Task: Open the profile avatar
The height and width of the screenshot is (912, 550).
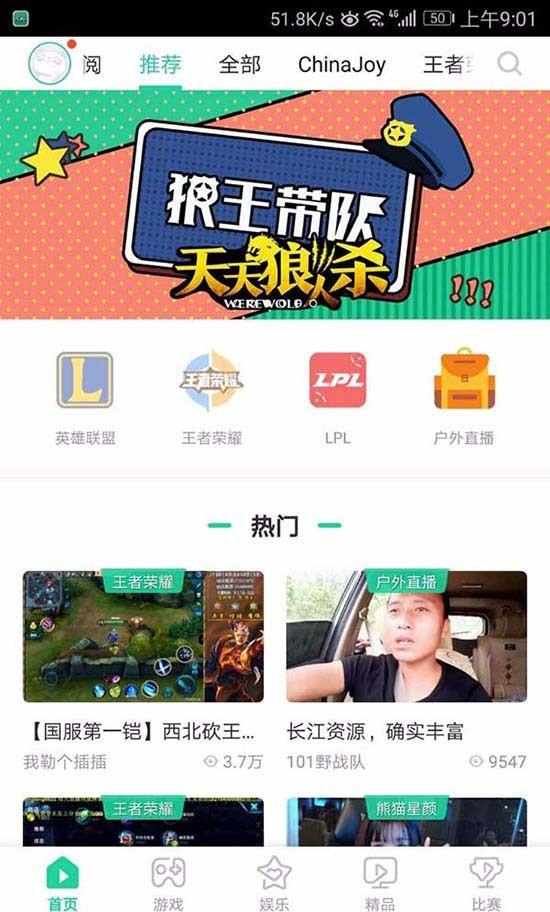Action: point(49,63)
